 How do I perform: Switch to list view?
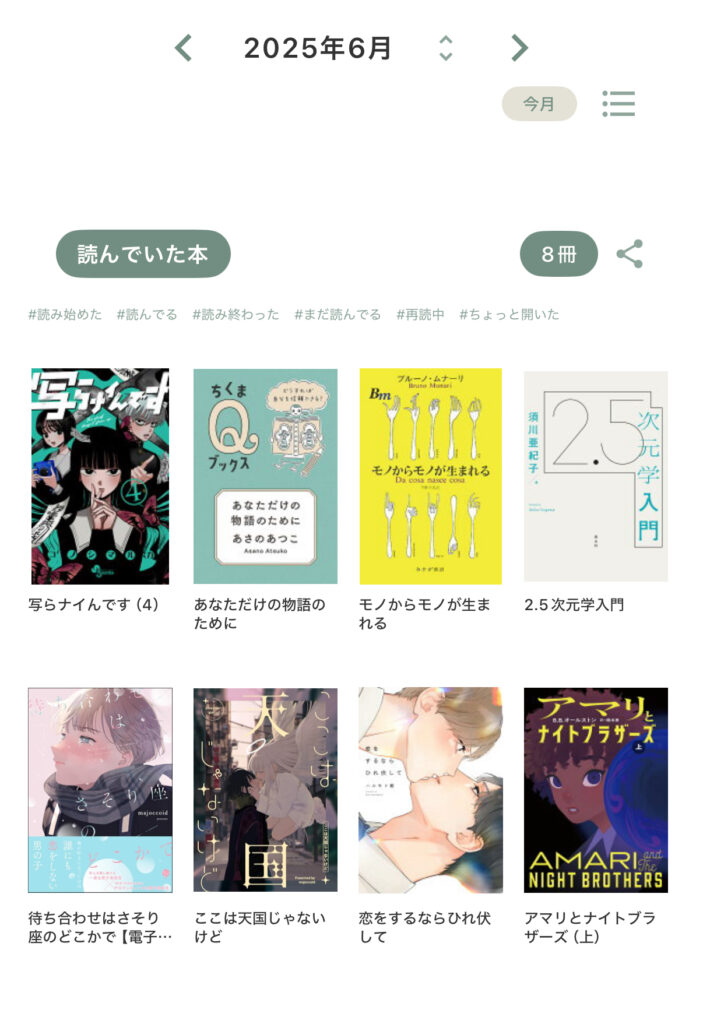[618, 104]
